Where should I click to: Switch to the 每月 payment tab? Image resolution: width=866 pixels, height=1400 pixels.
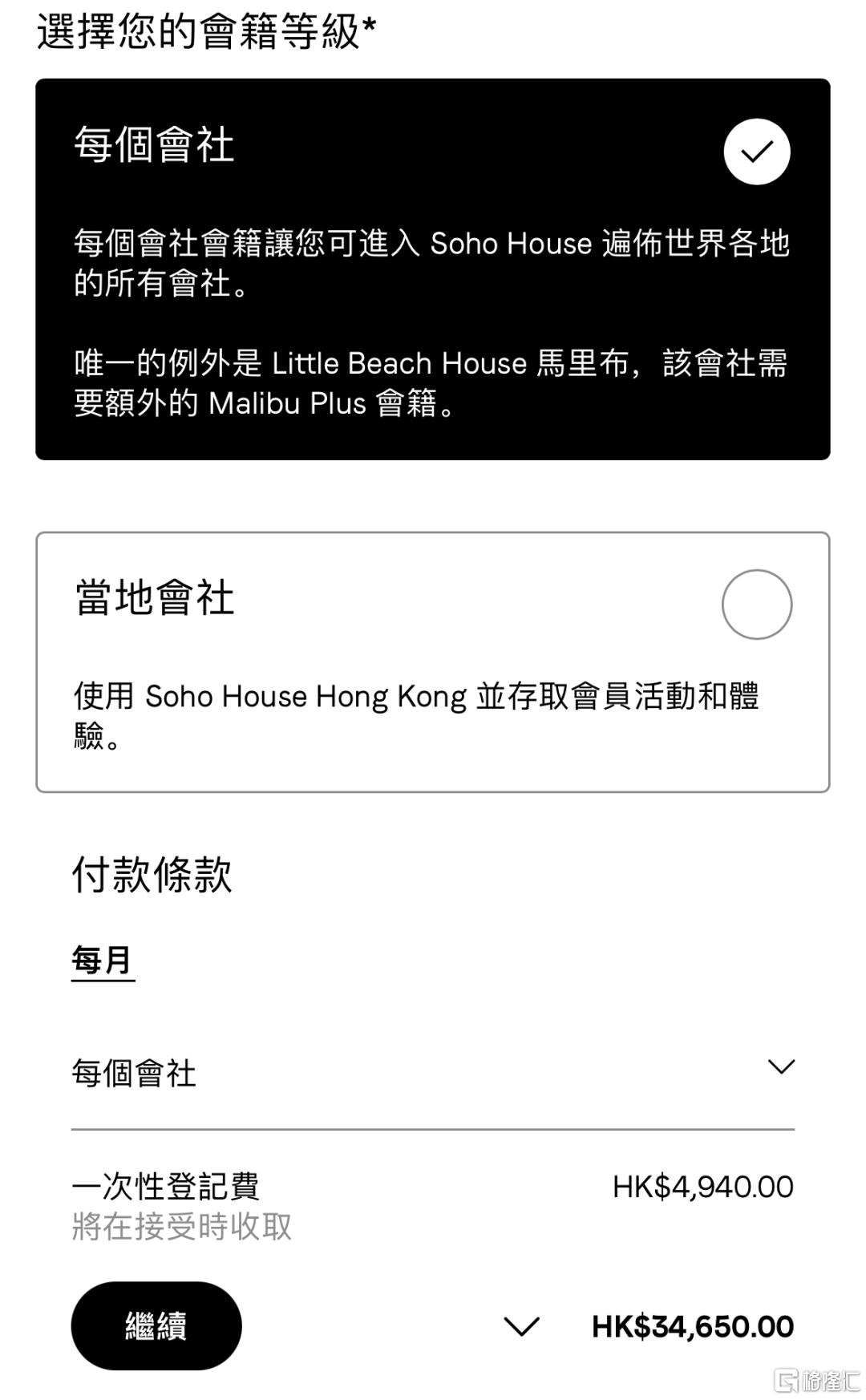[x=103, y=960]
